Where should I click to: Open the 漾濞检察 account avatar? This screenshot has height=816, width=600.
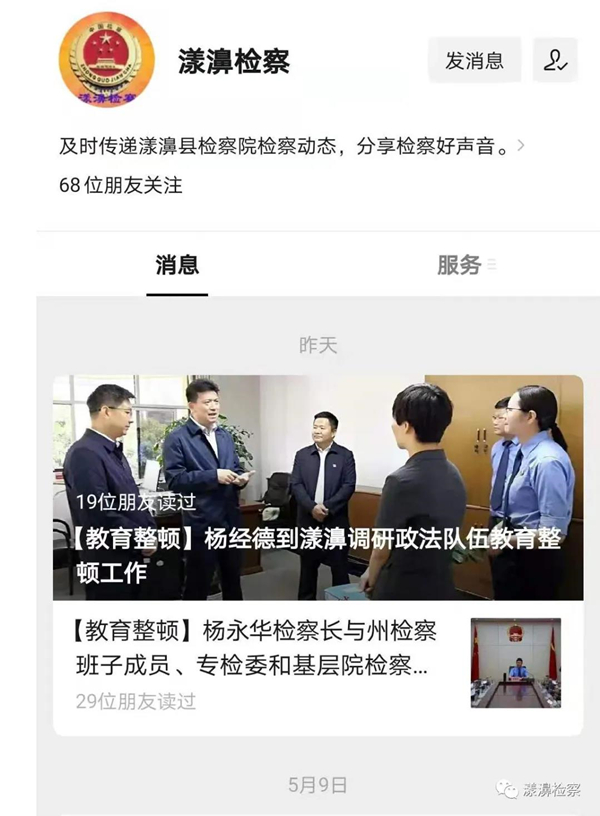click(106, 59)
